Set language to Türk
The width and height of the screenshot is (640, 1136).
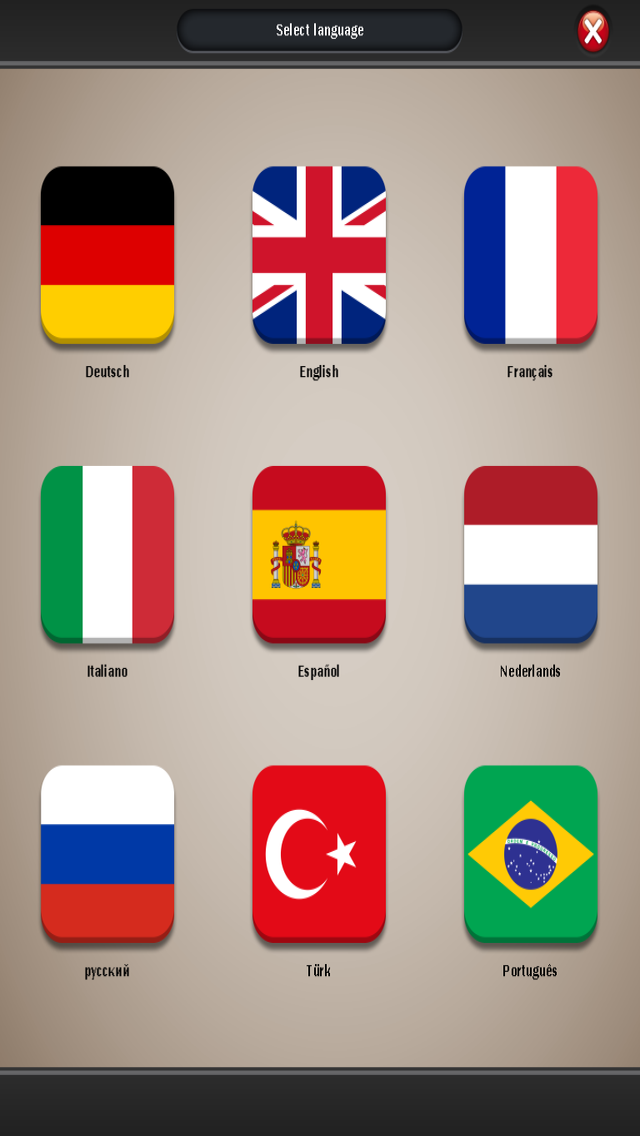click(x=319, y=853)
